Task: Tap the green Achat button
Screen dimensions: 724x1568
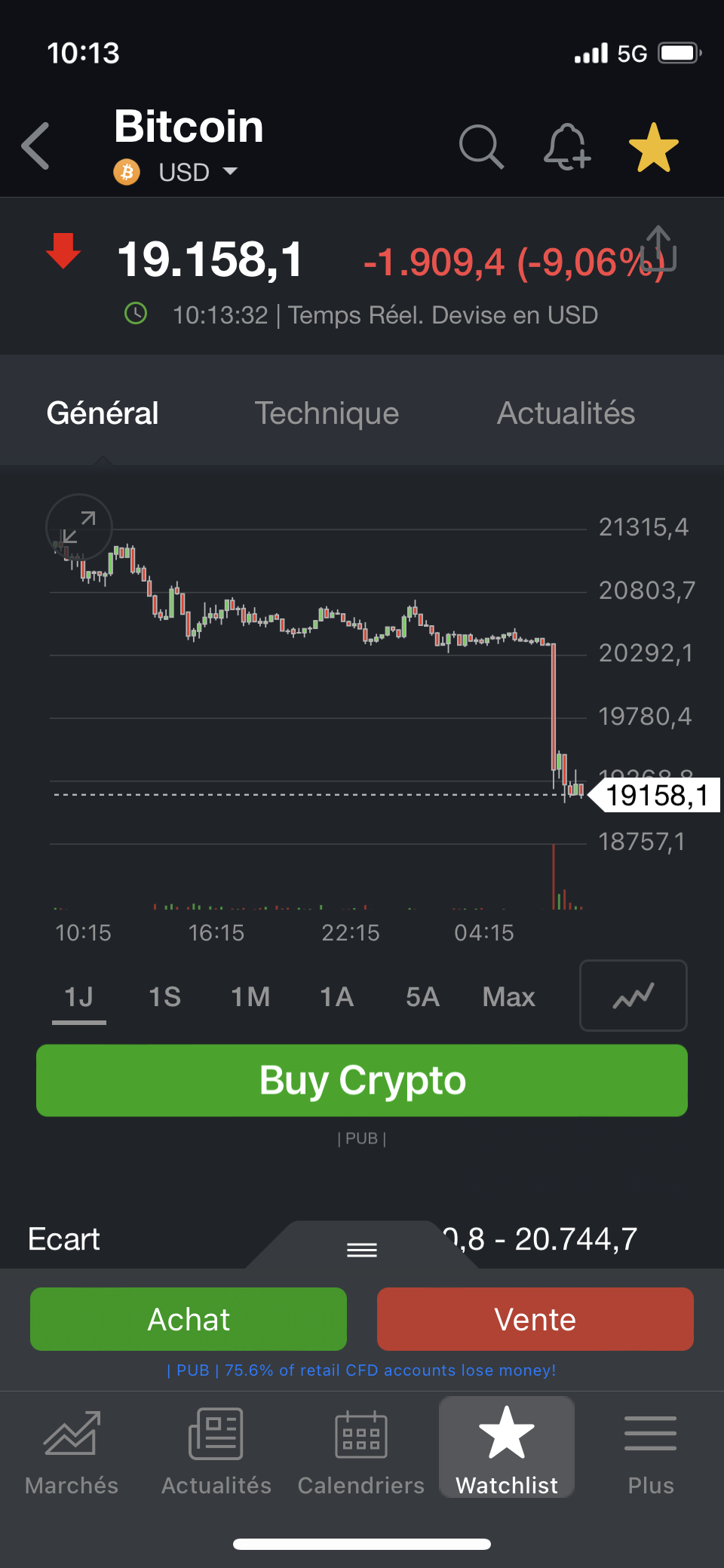Action: click(189, 1319)
